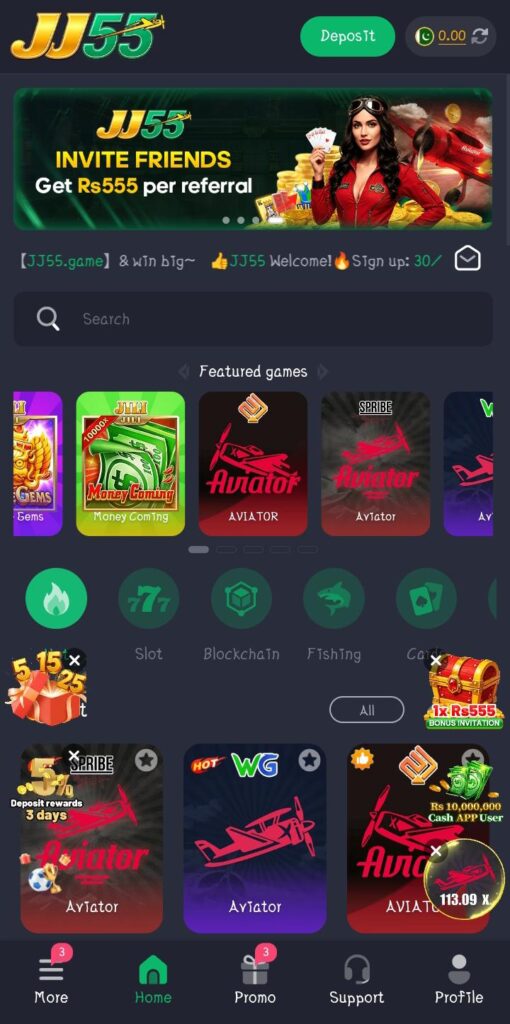Open the Support tab
Screen dimensions: 510x1024
[357, 978]
